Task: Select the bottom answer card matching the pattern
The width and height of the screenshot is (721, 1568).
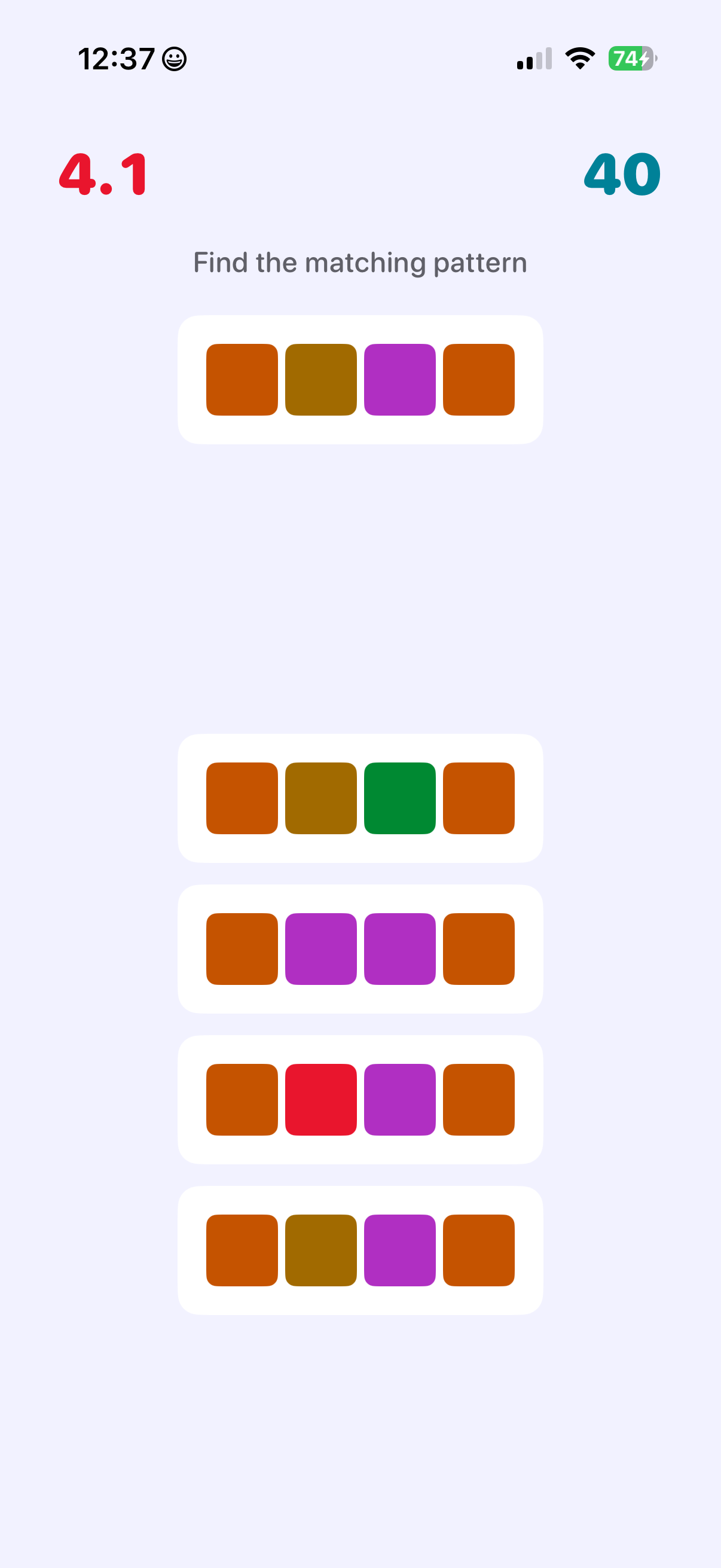Action: [360, 1250]
